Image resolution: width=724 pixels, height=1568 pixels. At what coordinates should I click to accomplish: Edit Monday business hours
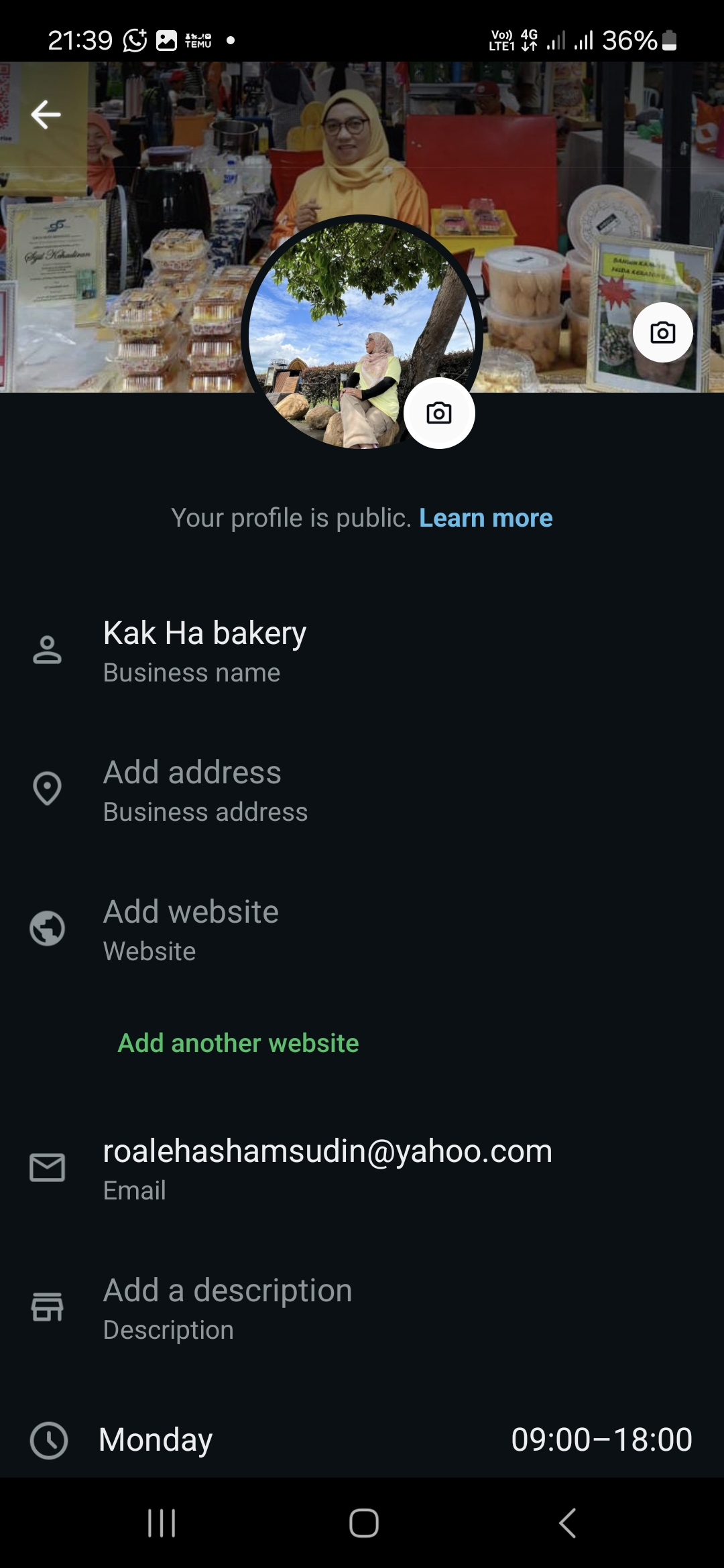coord(362,1439)
